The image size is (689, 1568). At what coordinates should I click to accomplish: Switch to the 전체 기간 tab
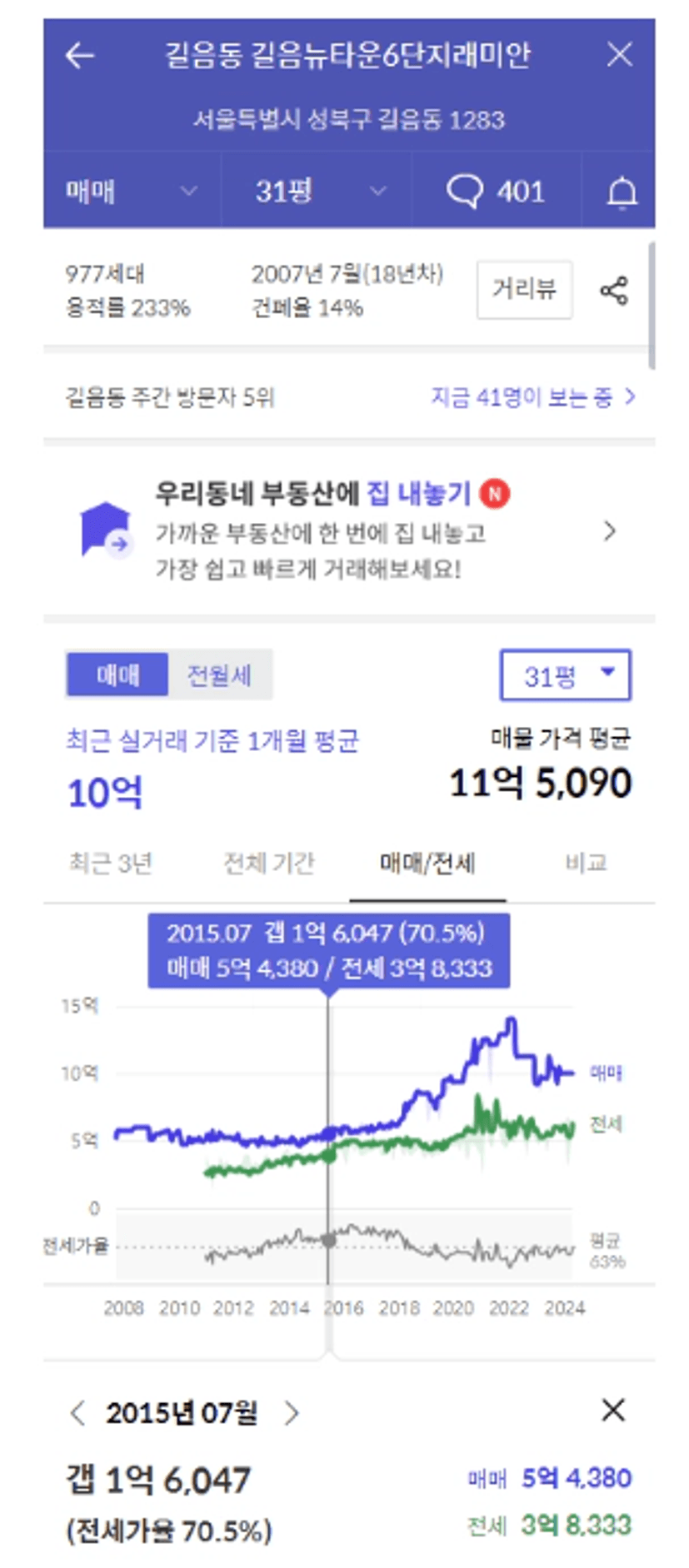269,864
